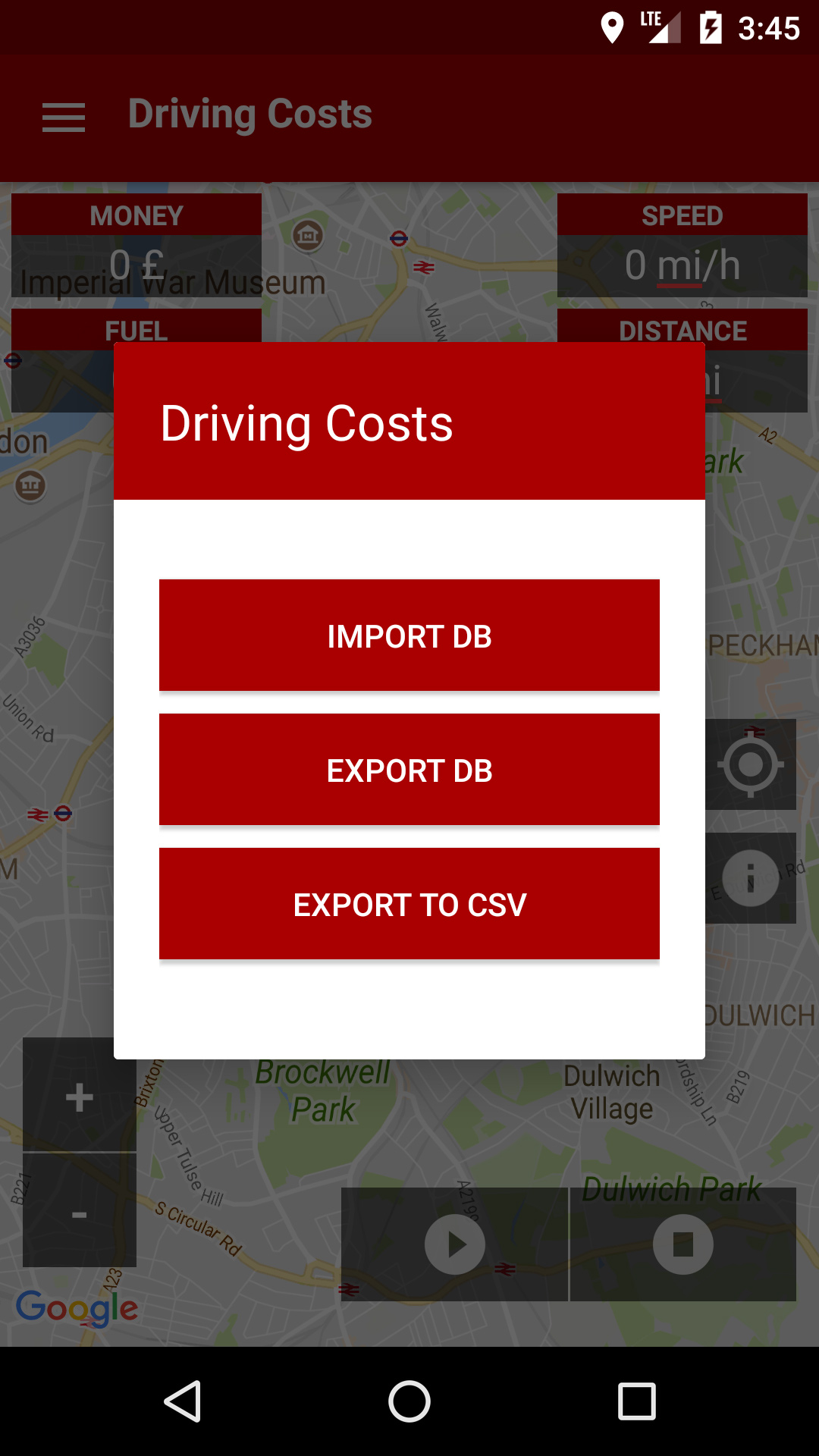Return to the home screen
The image size is (819, 1456).
[x=409, y=1401]
